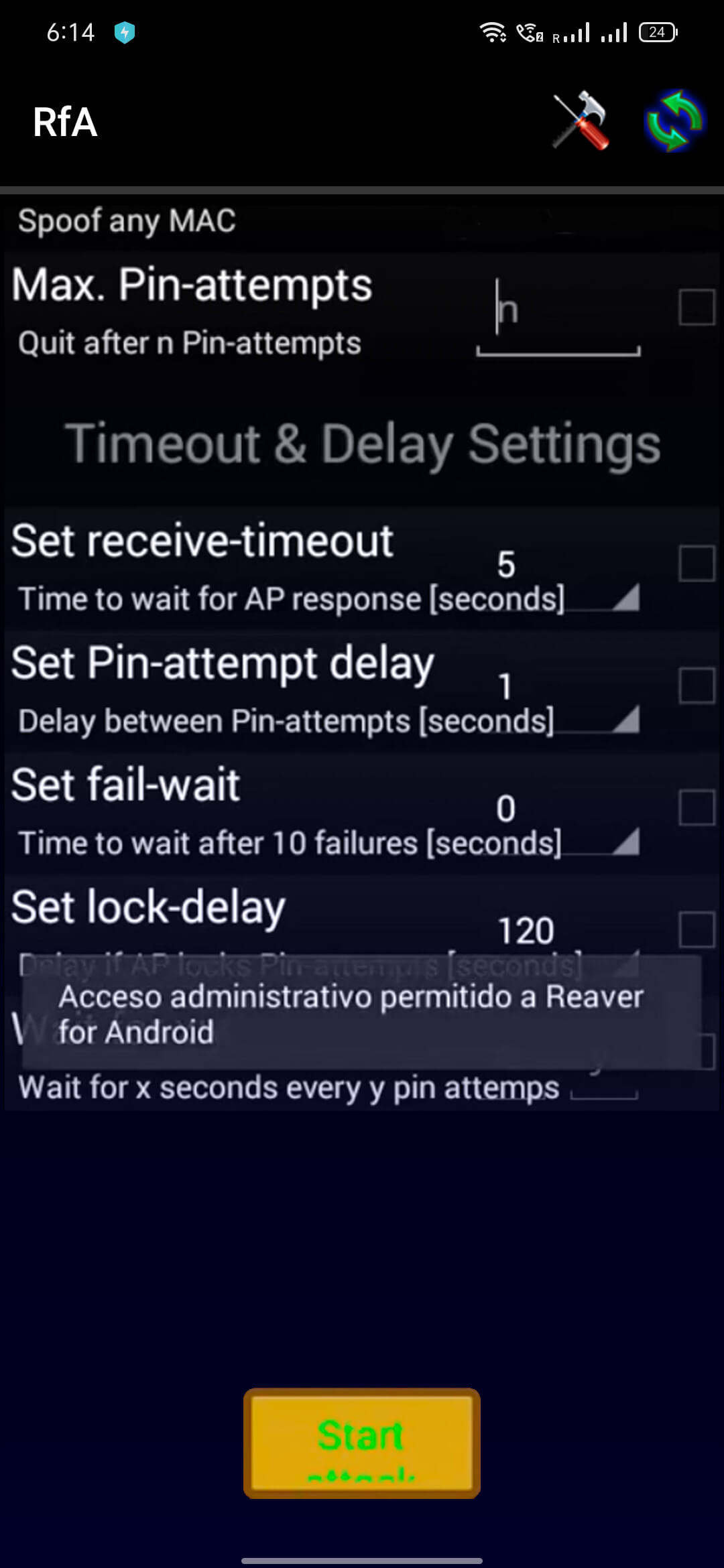Tick the Set Pin-attempt delay checkbox
The height and width of the screenshot is (1568, 724).
tap(697, 685)
